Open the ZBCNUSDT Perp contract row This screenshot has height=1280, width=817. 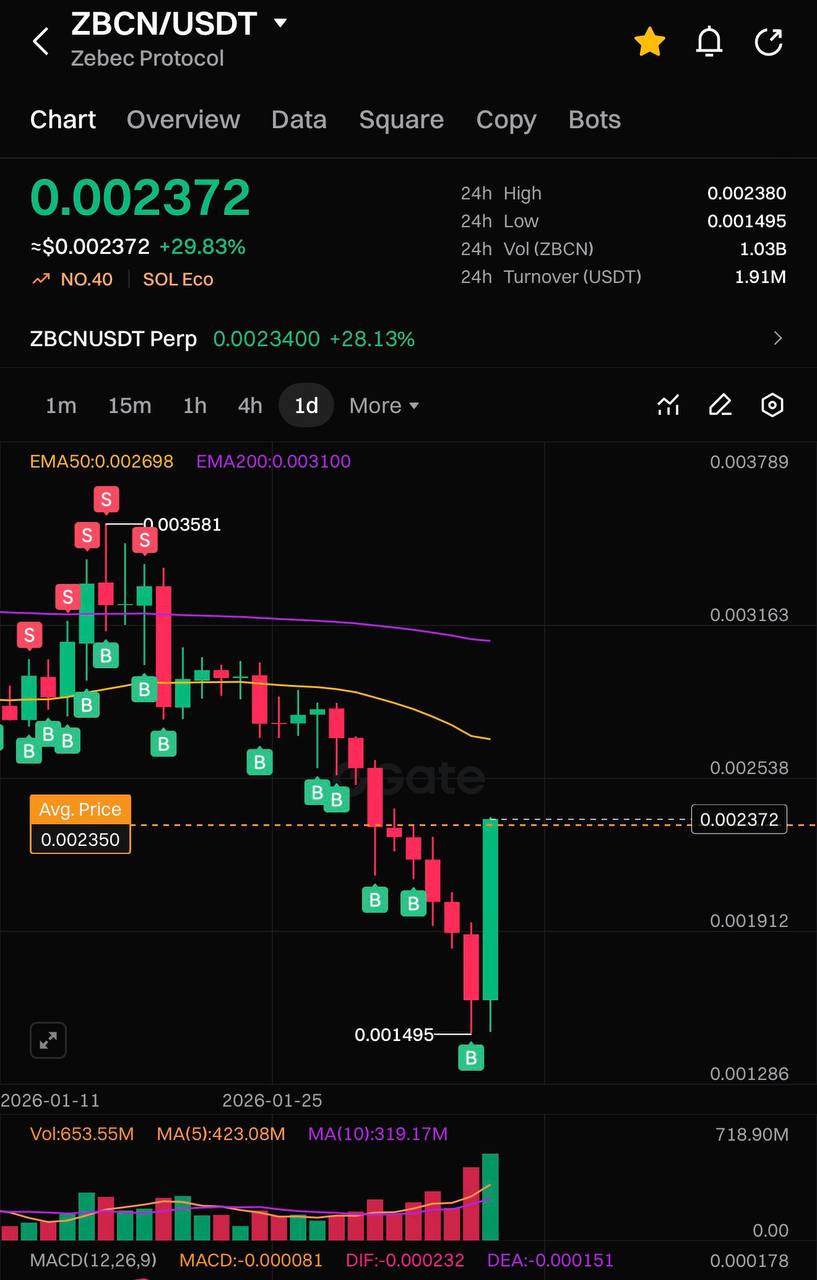(x=408, y=339)
